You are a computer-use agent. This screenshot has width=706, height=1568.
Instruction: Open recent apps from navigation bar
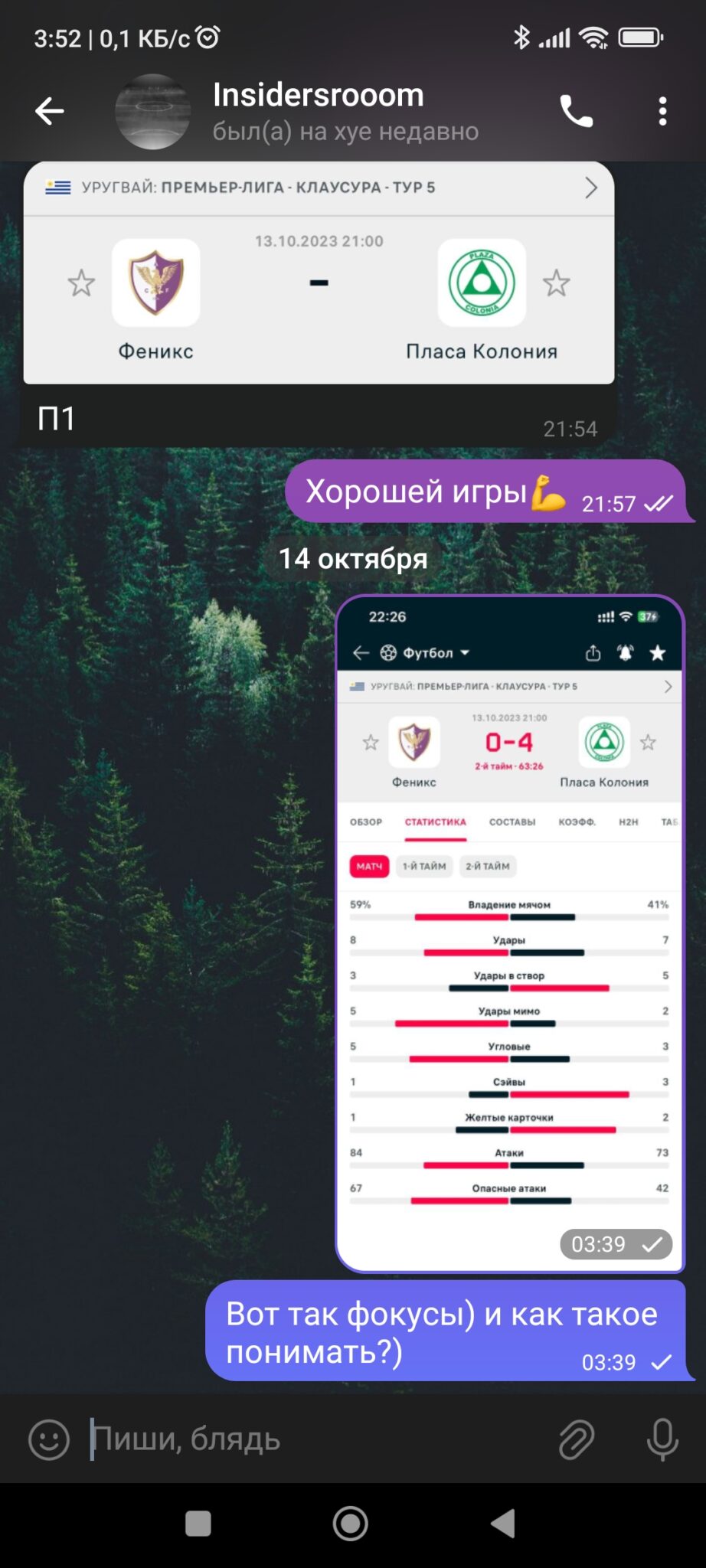[x=198, y=1524]
